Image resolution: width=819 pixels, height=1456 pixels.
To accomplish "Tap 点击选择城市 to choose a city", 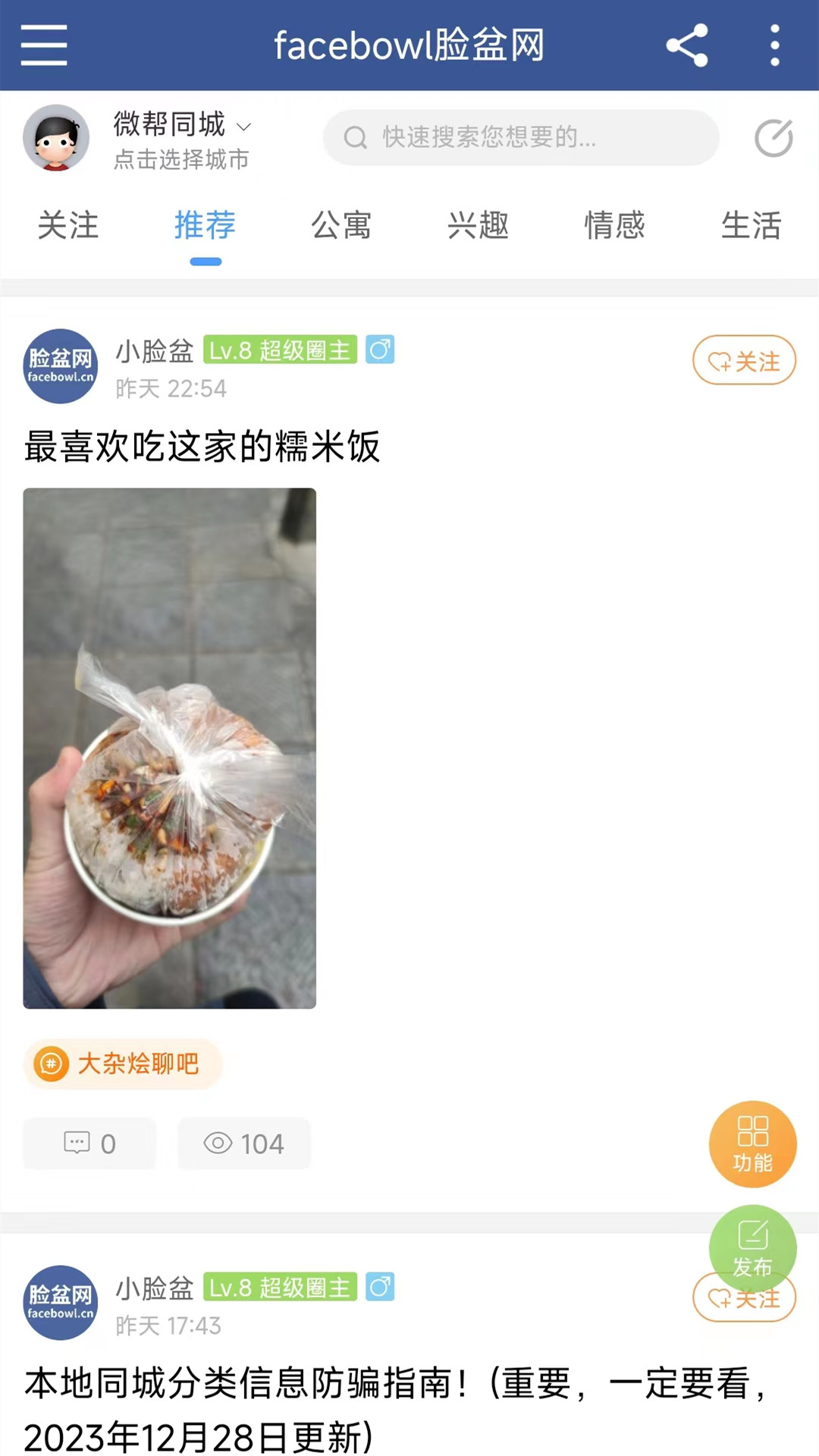I will 181,160.
